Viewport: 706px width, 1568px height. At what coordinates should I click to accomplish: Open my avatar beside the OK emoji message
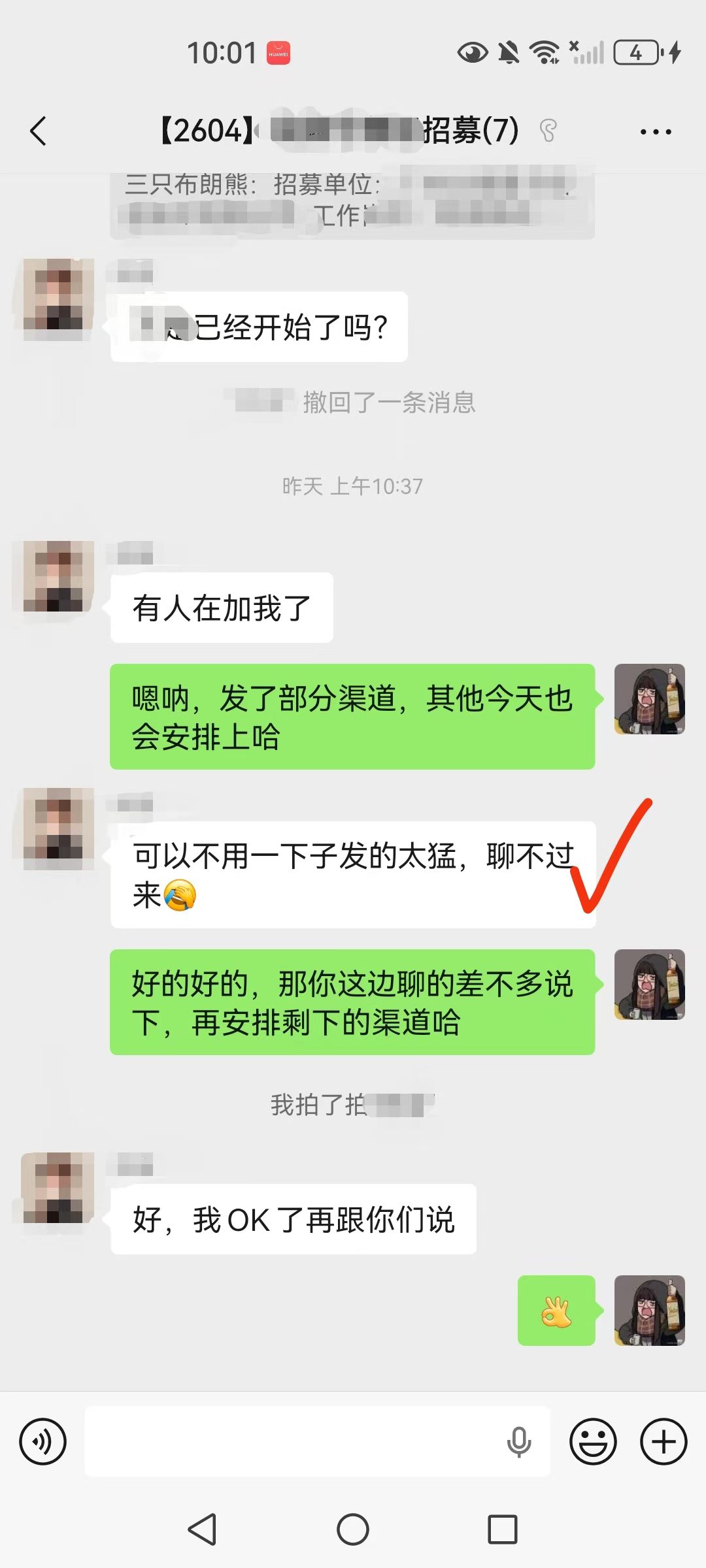click(x=650, y=1310)
